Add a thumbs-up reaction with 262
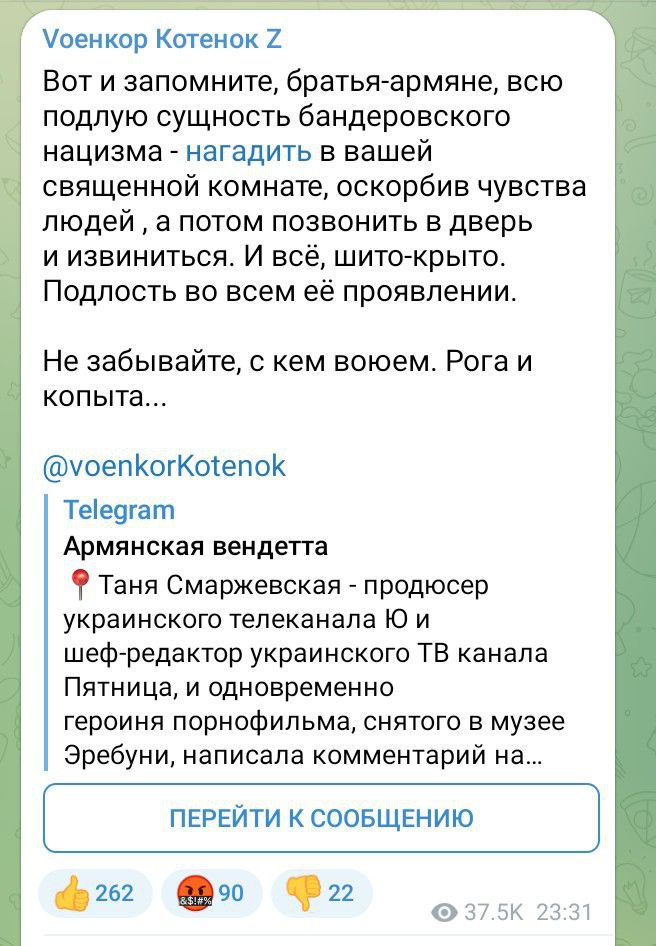 [95, 894]
